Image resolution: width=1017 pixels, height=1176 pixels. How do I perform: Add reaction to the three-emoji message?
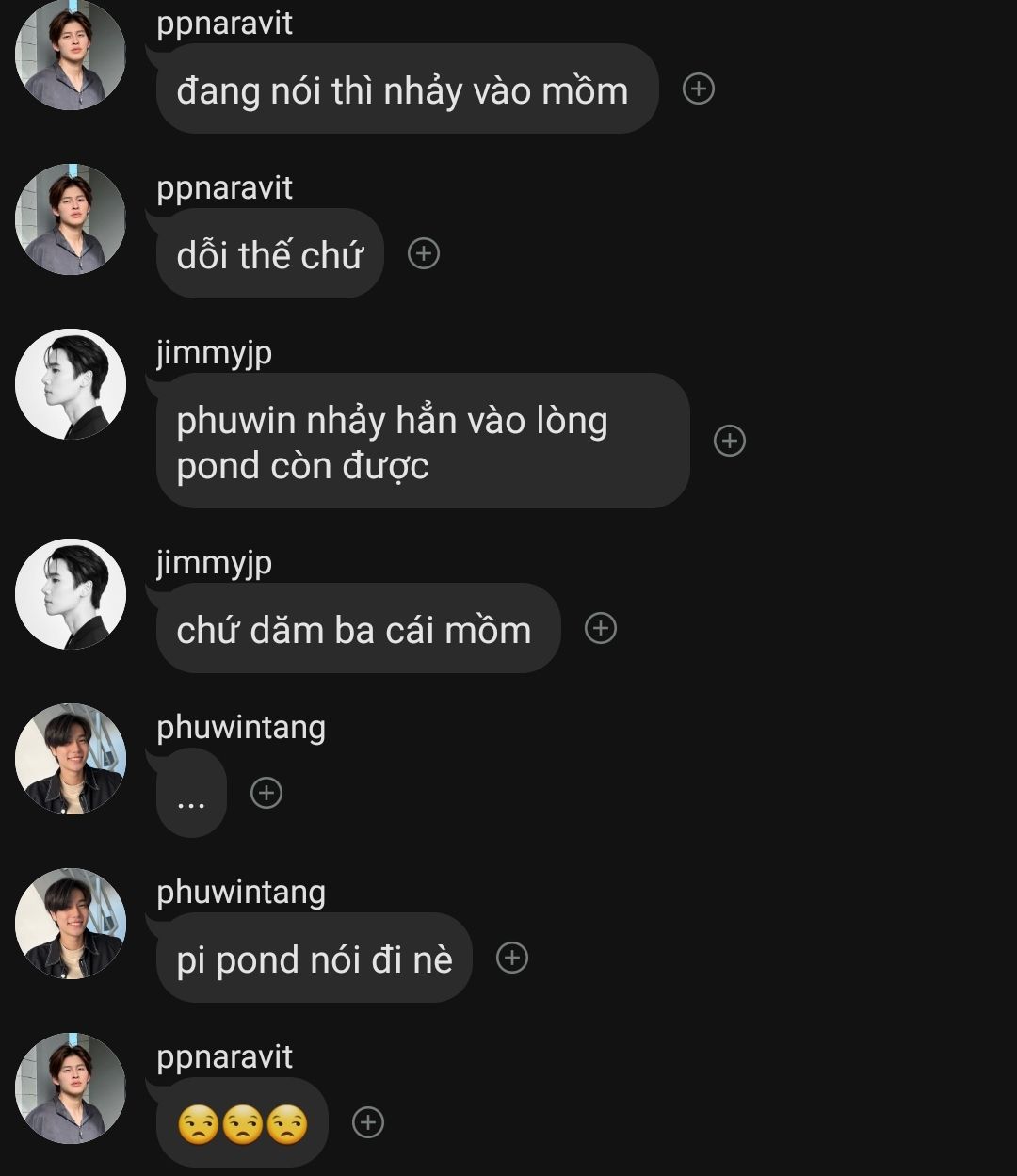368,1122
